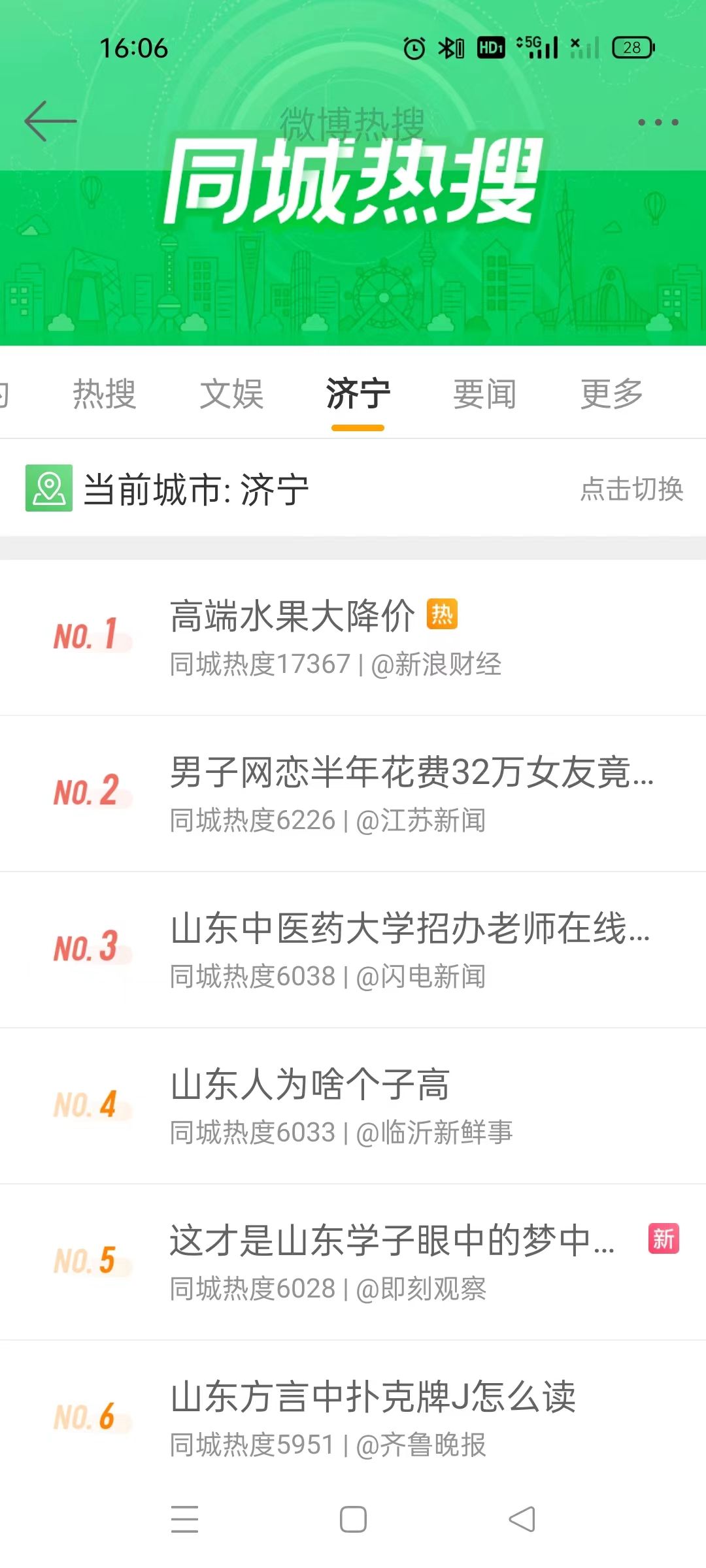Screen dimensions: 706x1568
Task: Open the topic 男子网恋半年花费32万
Action: pyautogui.click(x=353, y=794)
